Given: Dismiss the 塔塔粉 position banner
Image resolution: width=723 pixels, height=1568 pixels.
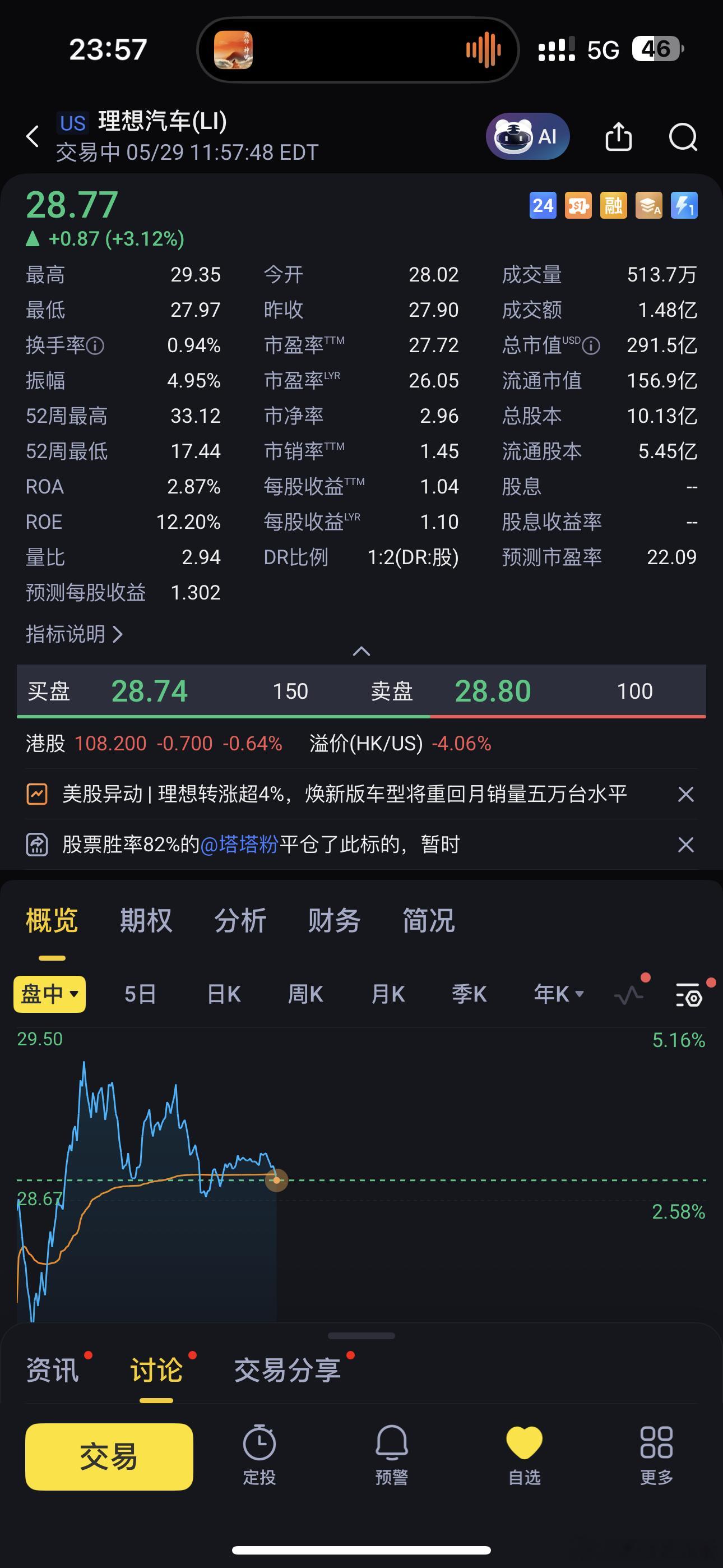Looking at the screenshot, I should pyautogui.click(x=686, y=845).
